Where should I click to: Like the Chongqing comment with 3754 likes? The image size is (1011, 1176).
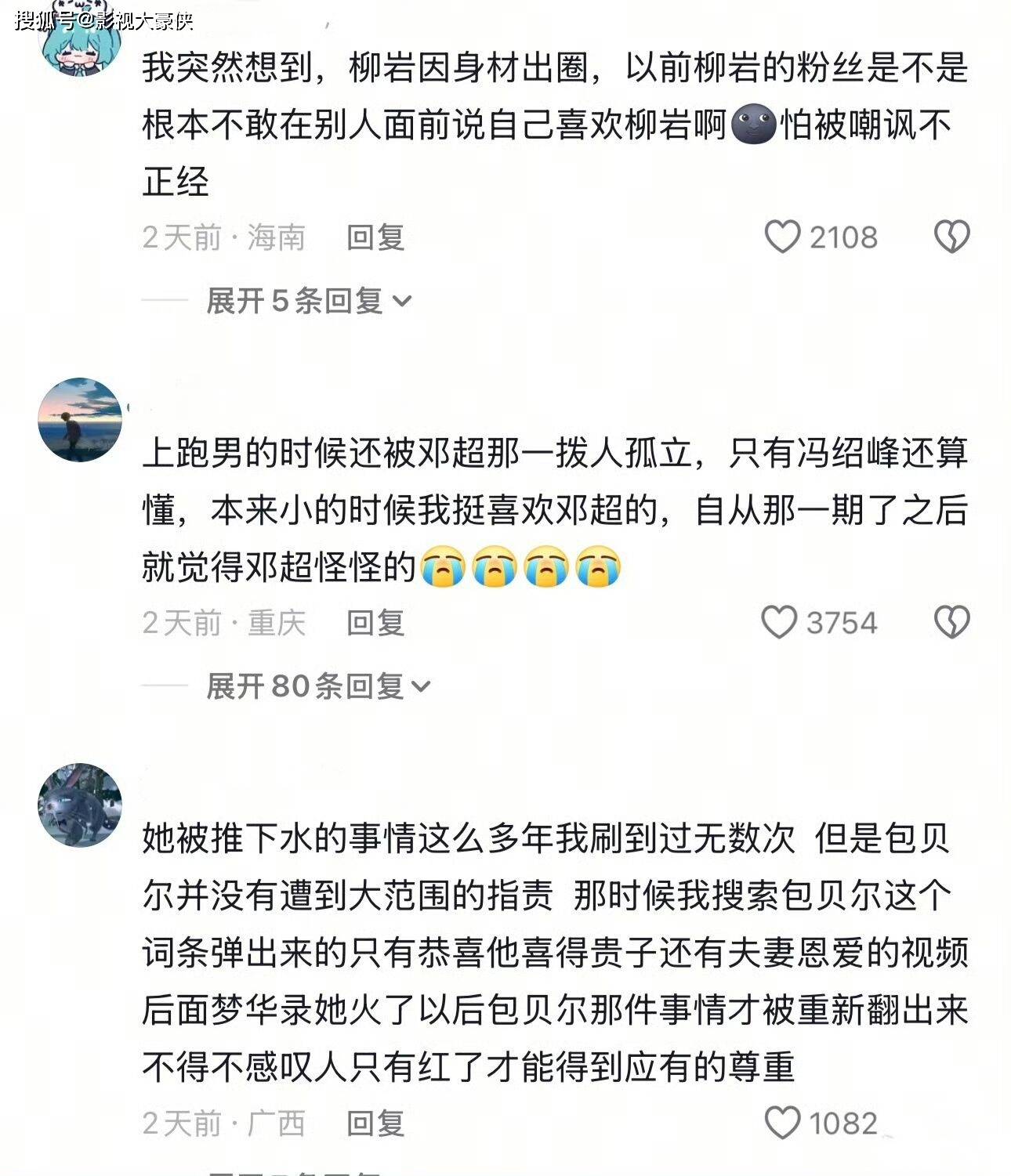(x=779, y=623)
